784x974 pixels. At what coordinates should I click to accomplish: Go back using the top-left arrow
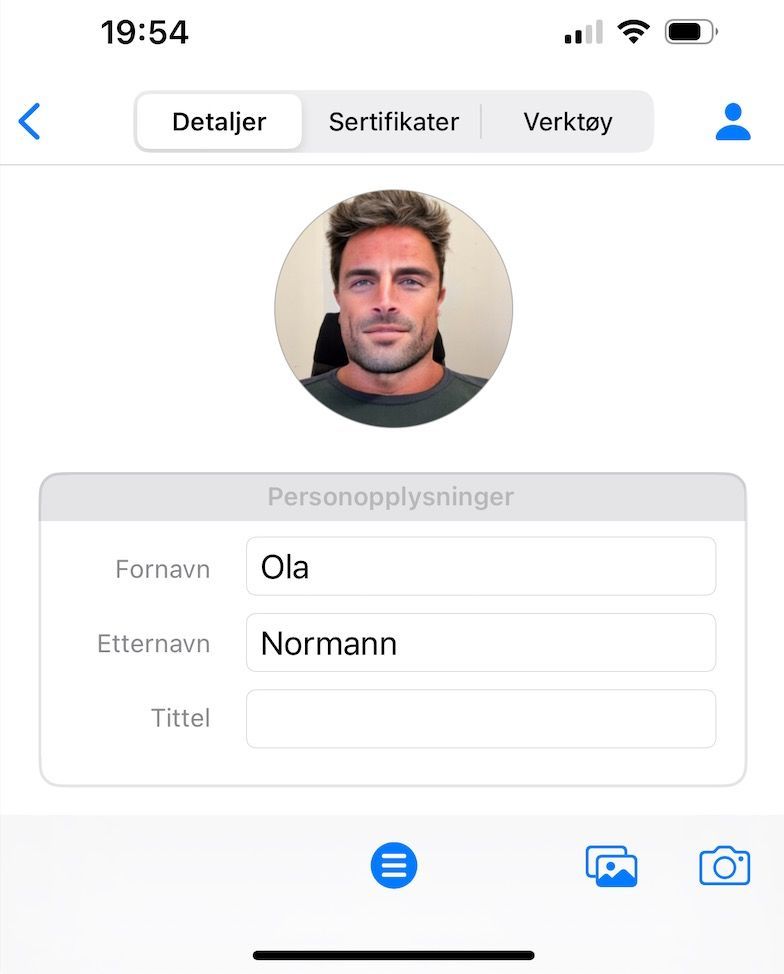coord(30,122)
